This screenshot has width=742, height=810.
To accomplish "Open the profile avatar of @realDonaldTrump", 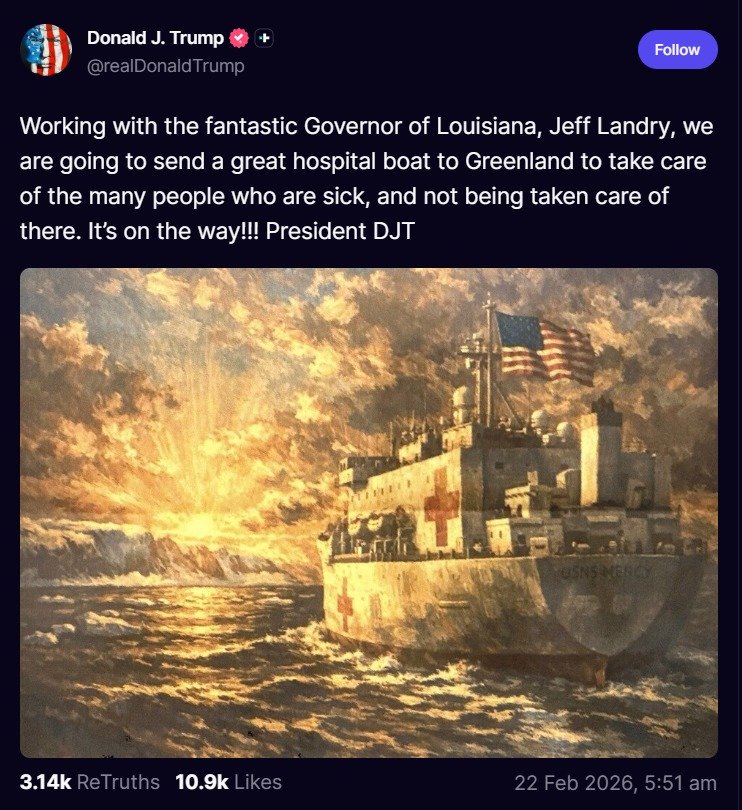I will click(x=46, y=51).
